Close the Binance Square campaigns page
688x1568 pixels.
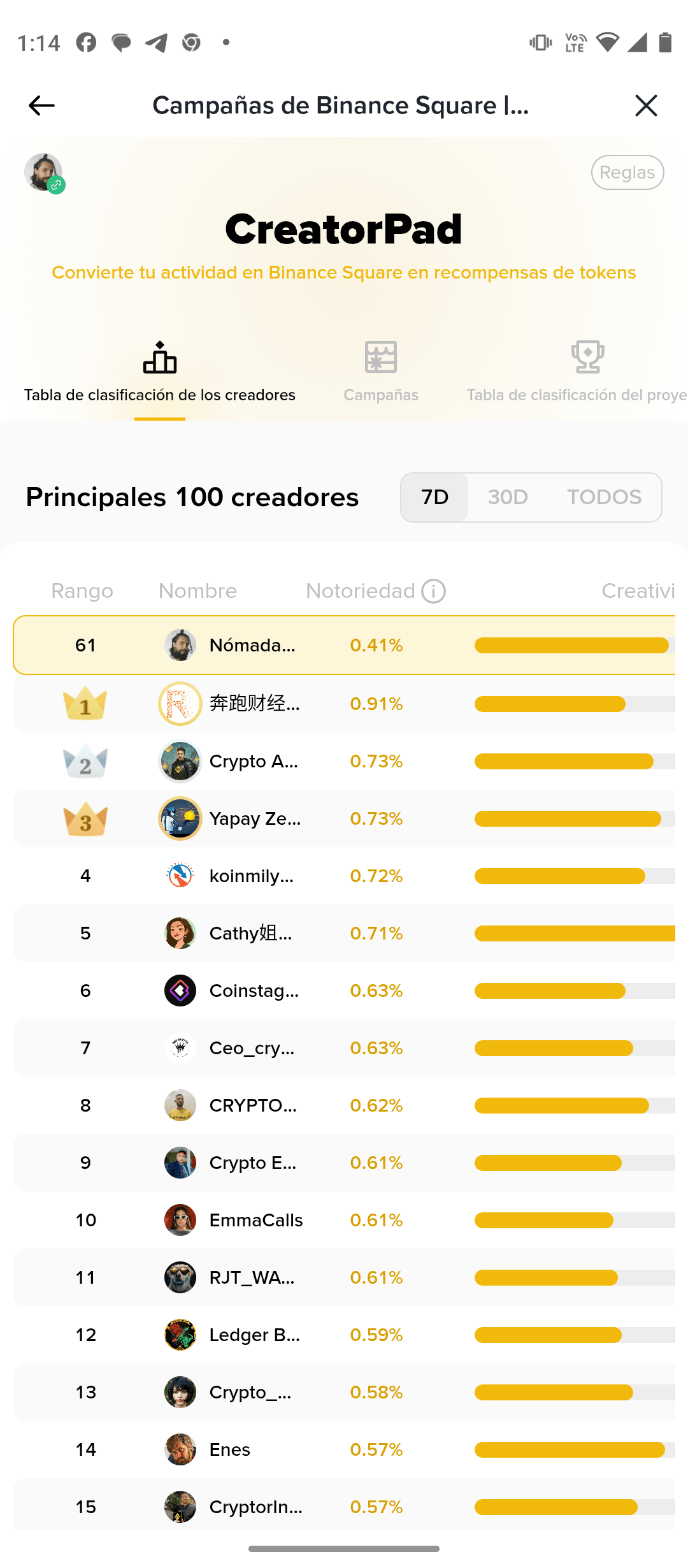[x=646, y=105]
